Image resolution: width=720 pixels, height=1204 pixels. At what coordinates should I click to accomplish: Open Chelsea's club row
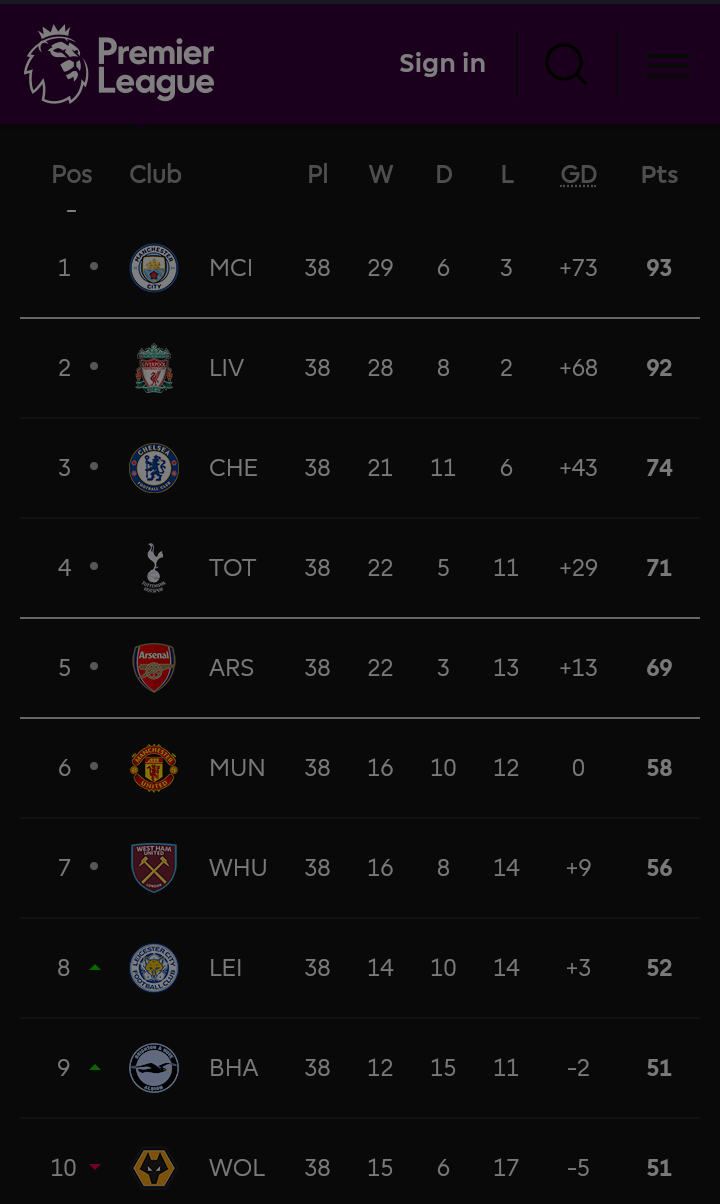(360, 468)
